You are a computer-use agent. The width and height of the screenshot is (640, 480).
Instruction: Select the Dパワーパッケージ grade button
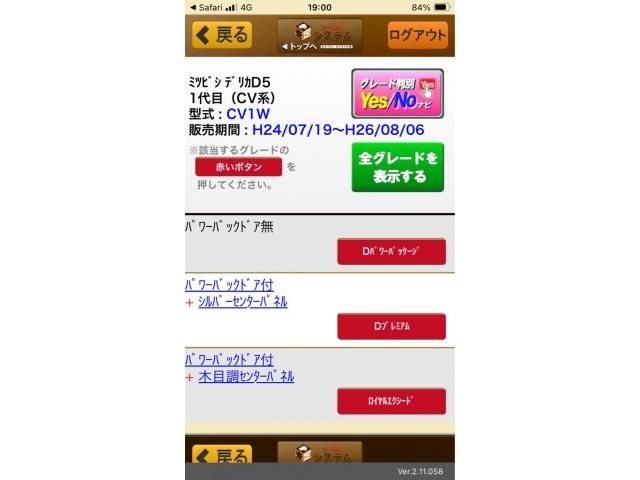(391, 251)
